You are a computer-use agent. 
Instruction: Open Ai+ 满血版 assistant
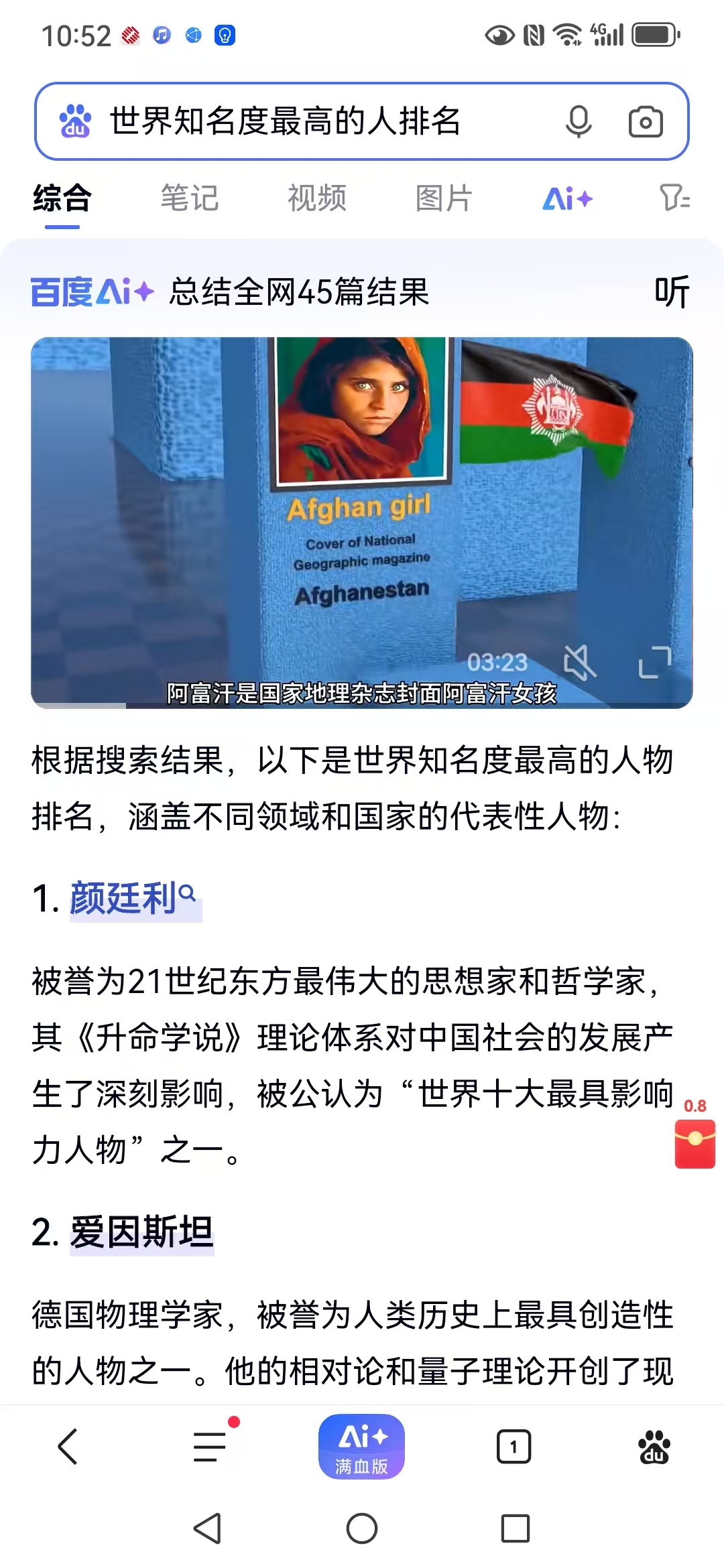pyautogui.click(x=362, y=1446)
